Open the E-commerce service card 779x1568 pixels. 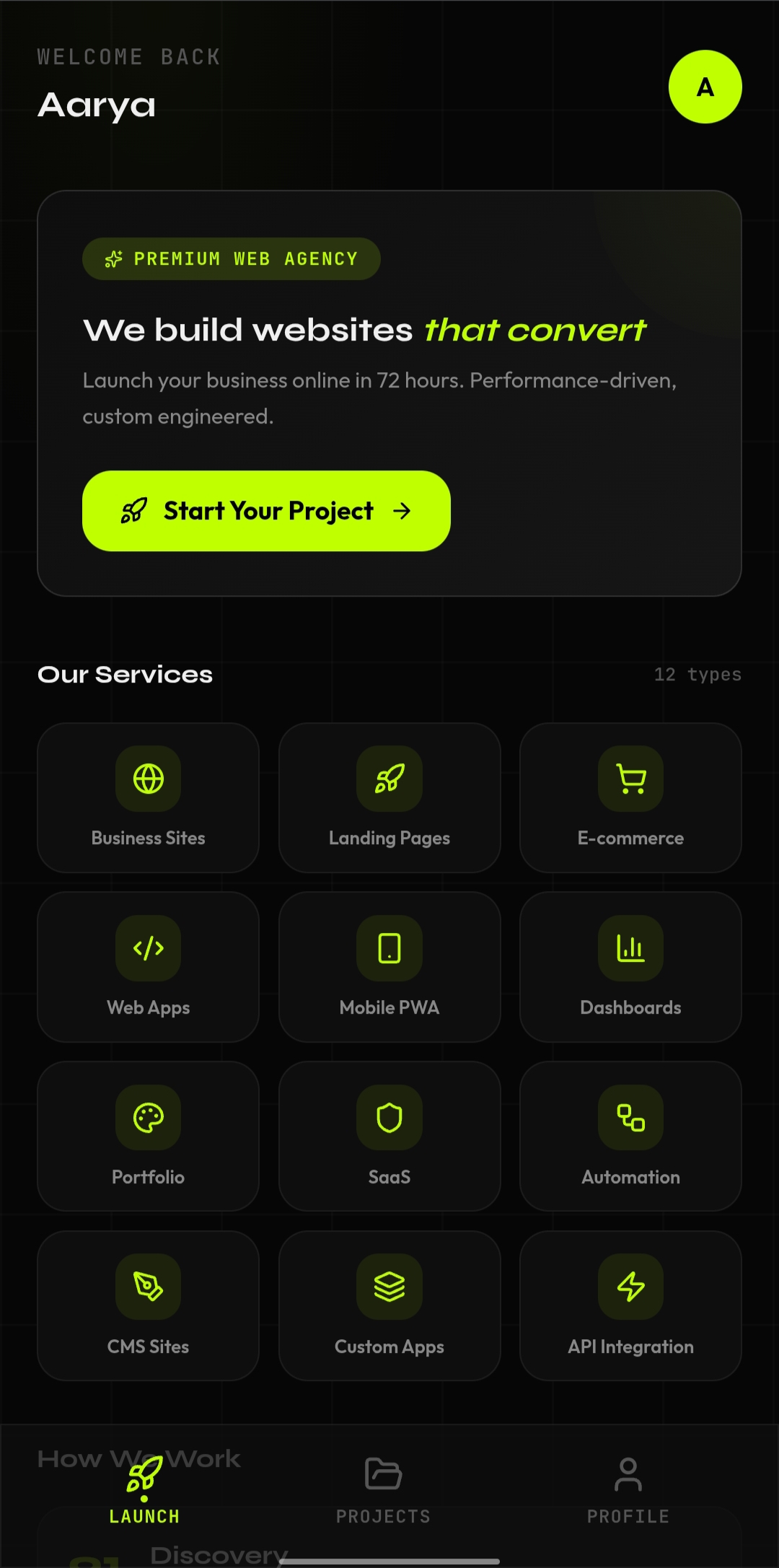630,797
